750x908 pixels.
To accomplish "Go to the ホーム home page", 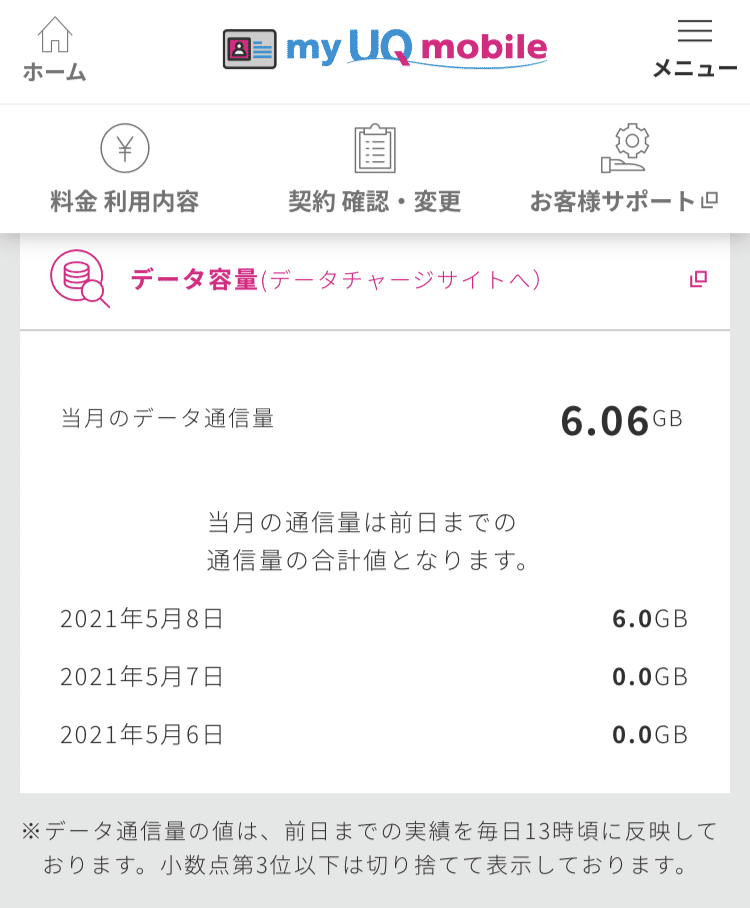I will point(54,50).
